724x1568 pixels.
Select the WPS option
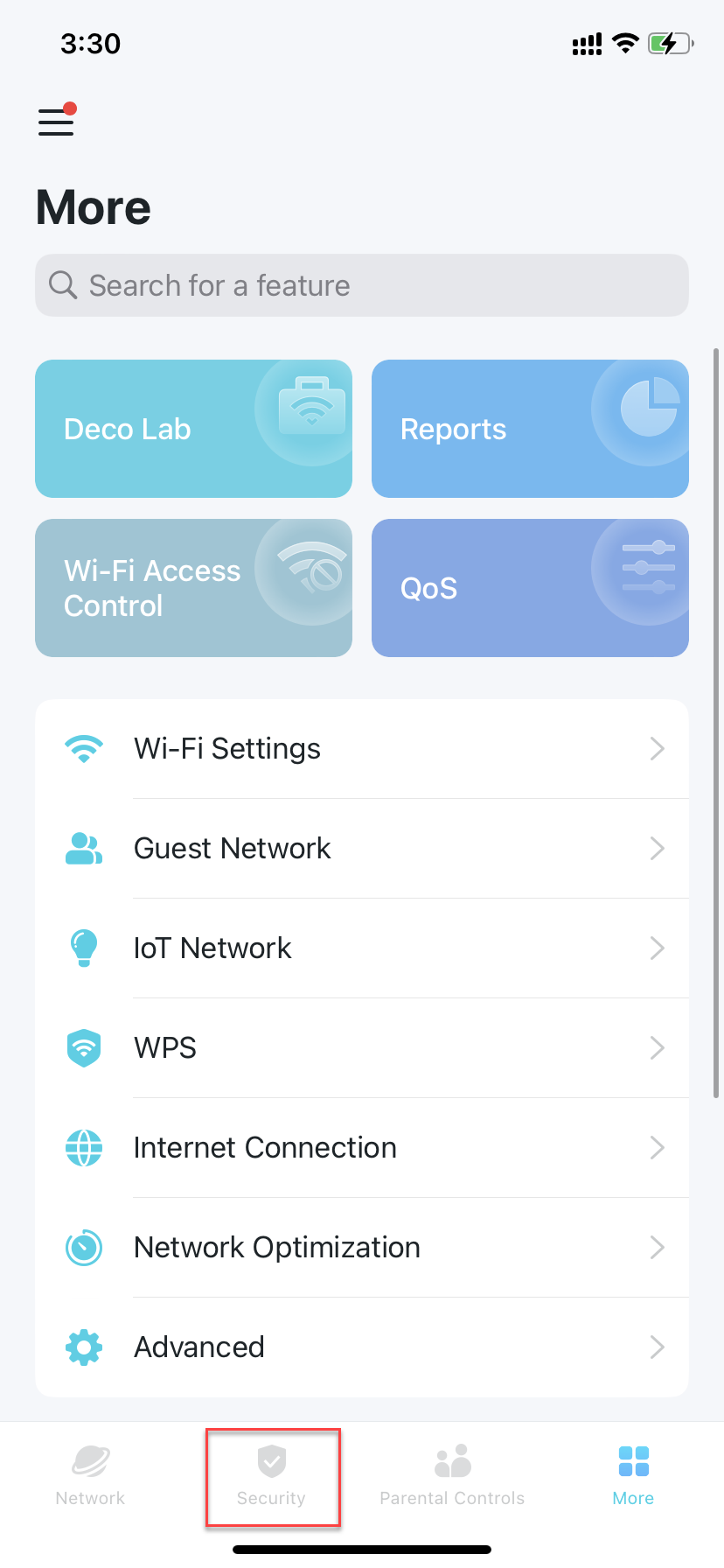[x=362, y=1048]
